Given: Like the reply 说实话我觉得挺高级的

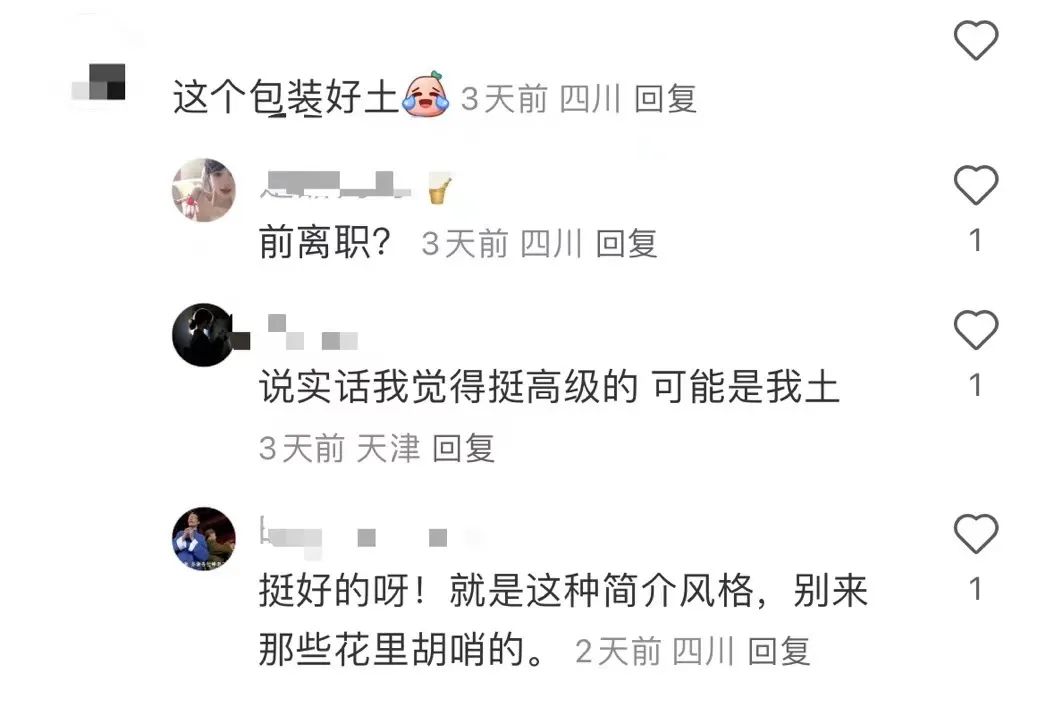Looking at the screenshot, I should click(x=975, y=331).
